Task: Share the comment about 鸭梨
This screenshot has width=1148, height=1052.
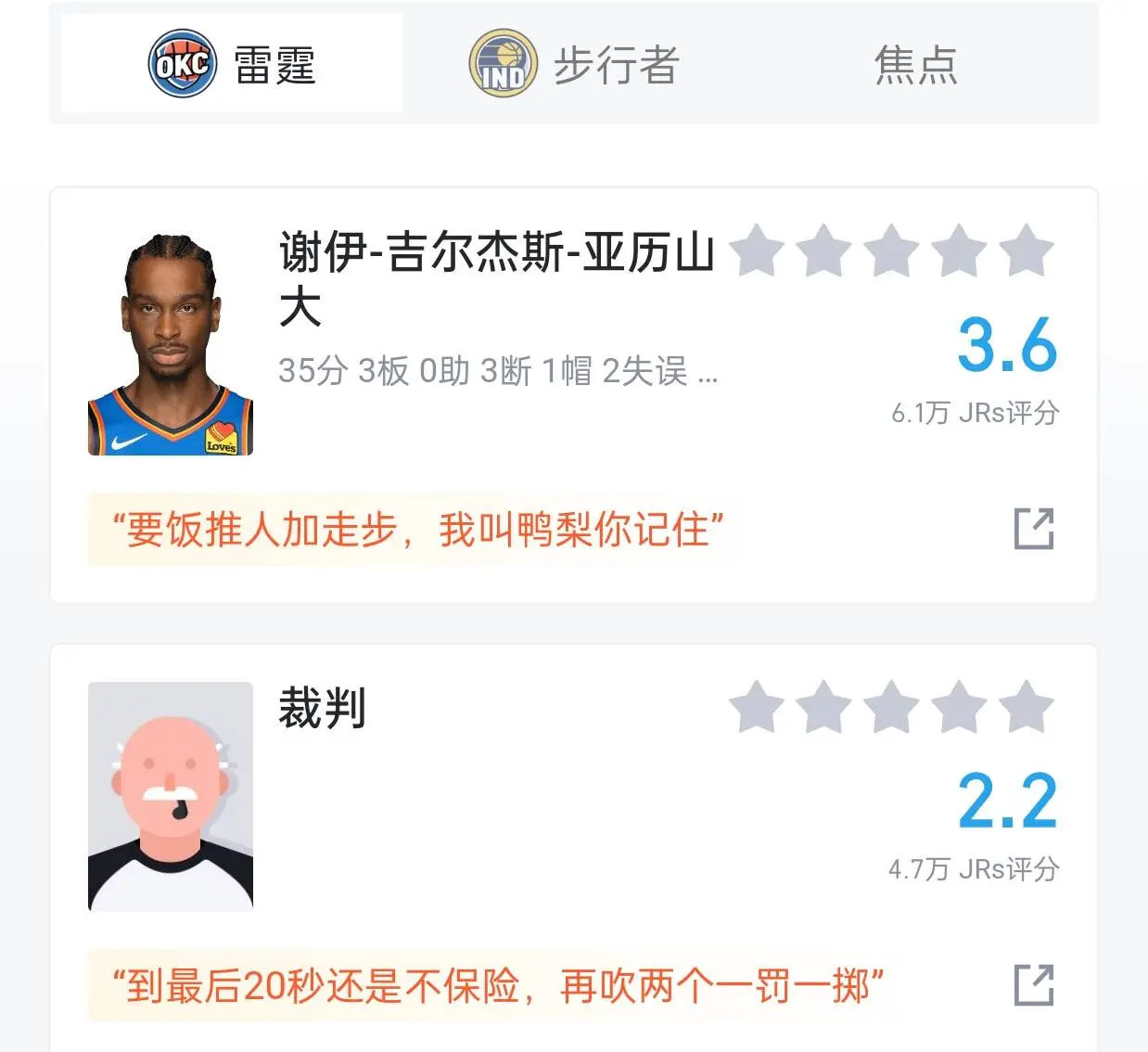Action: click(1034, 529)
